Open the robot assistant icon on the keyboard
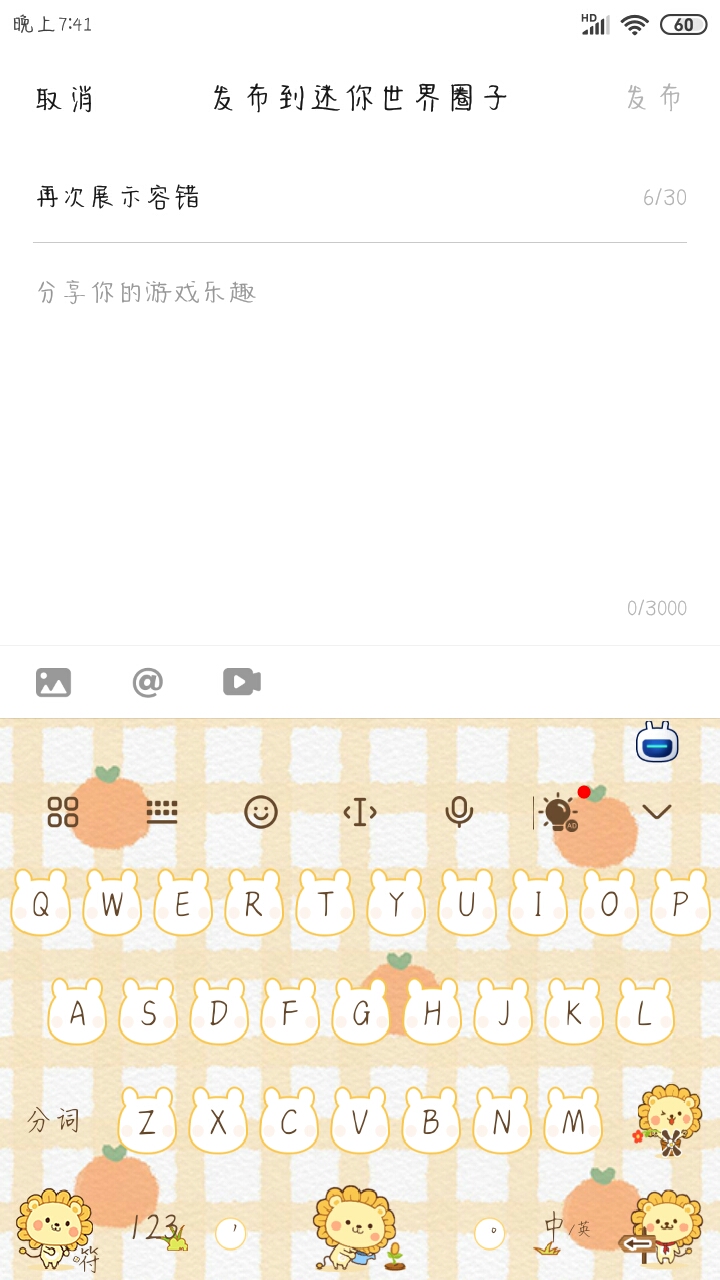The width and height of the screenshot is (720, 1280). (657, 743)
